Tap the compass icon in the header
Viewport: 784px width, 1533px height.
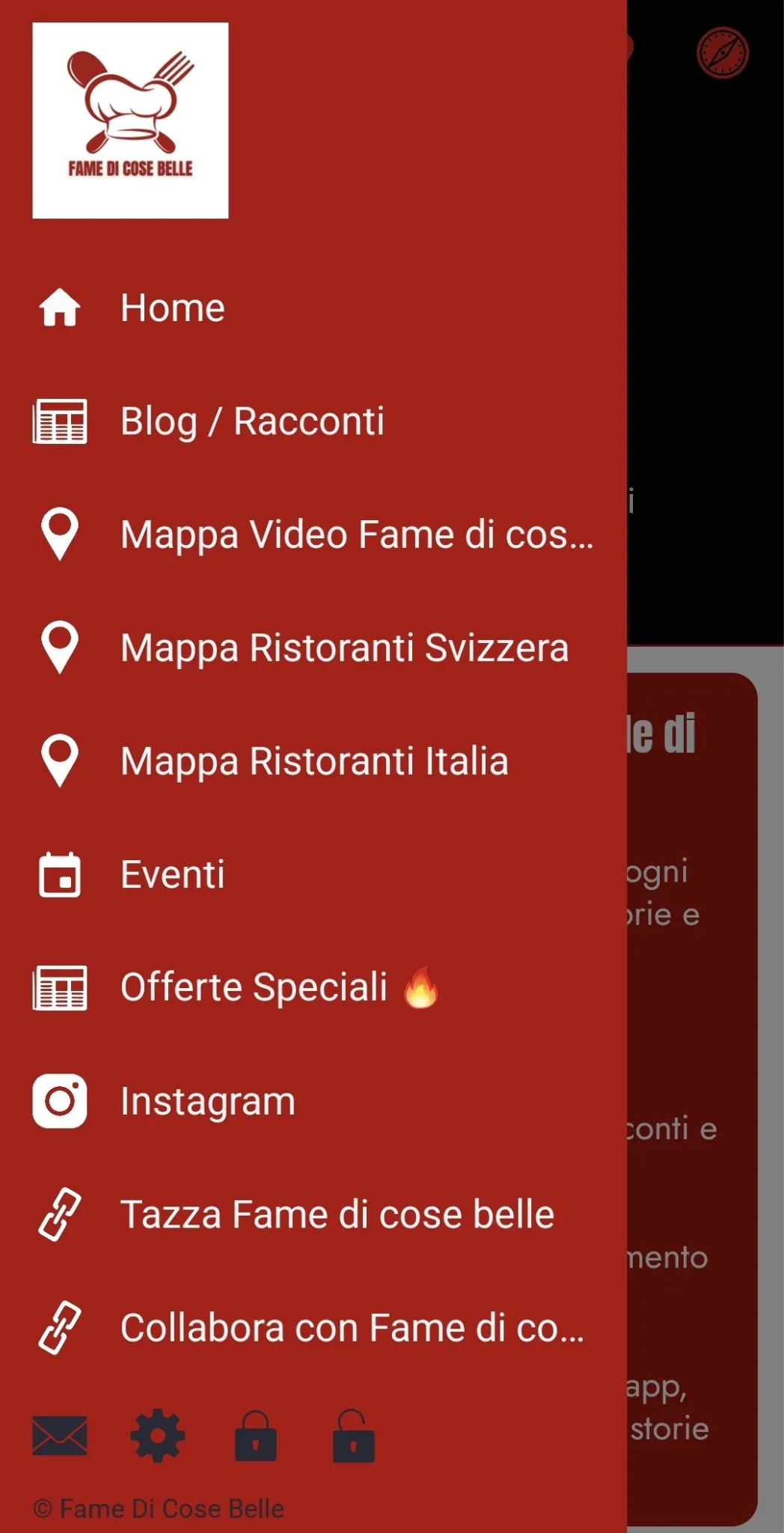[x=722, y=52]
